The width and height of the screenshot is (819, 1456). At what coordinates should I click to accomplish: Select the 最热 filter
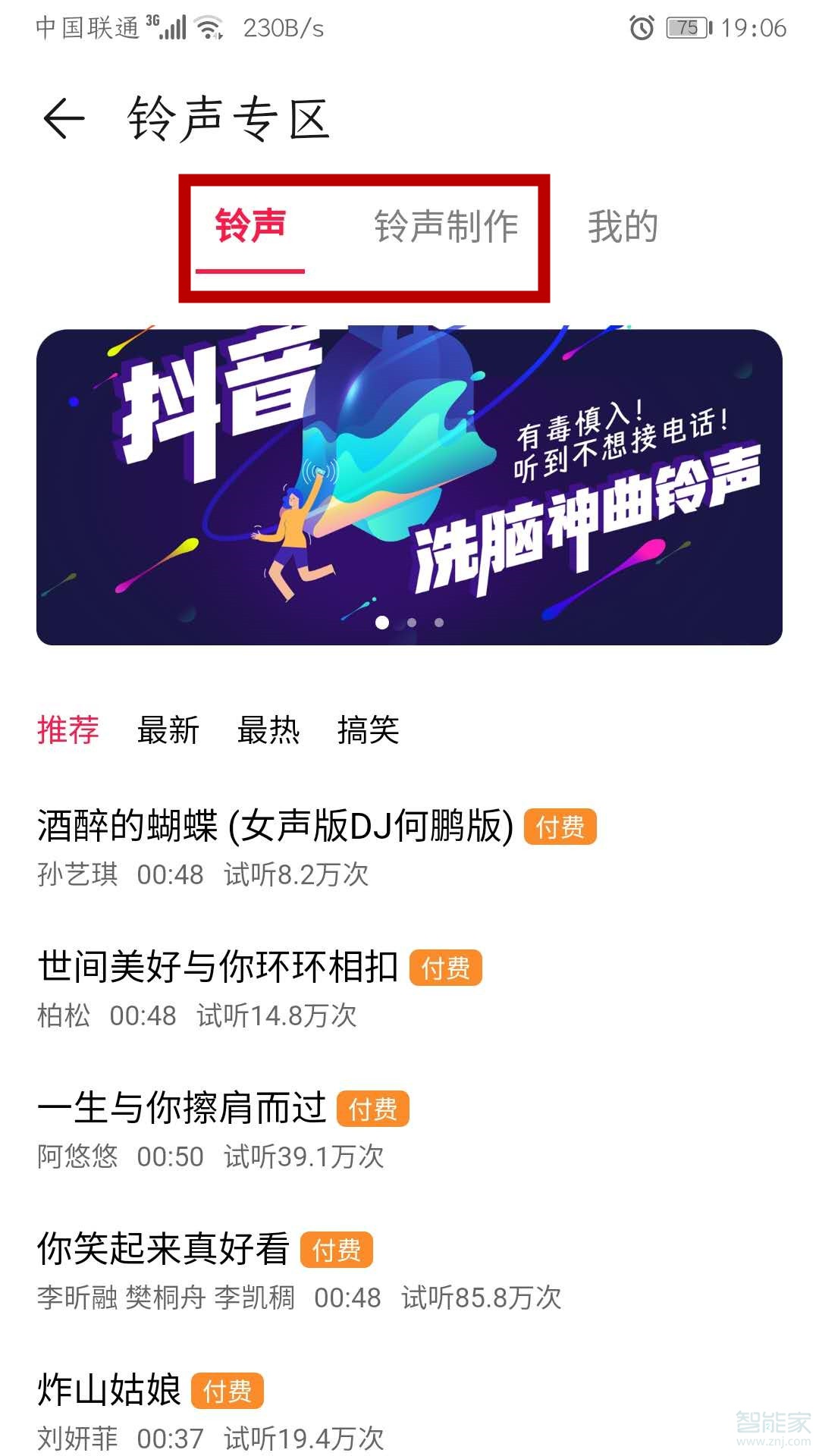268,730
